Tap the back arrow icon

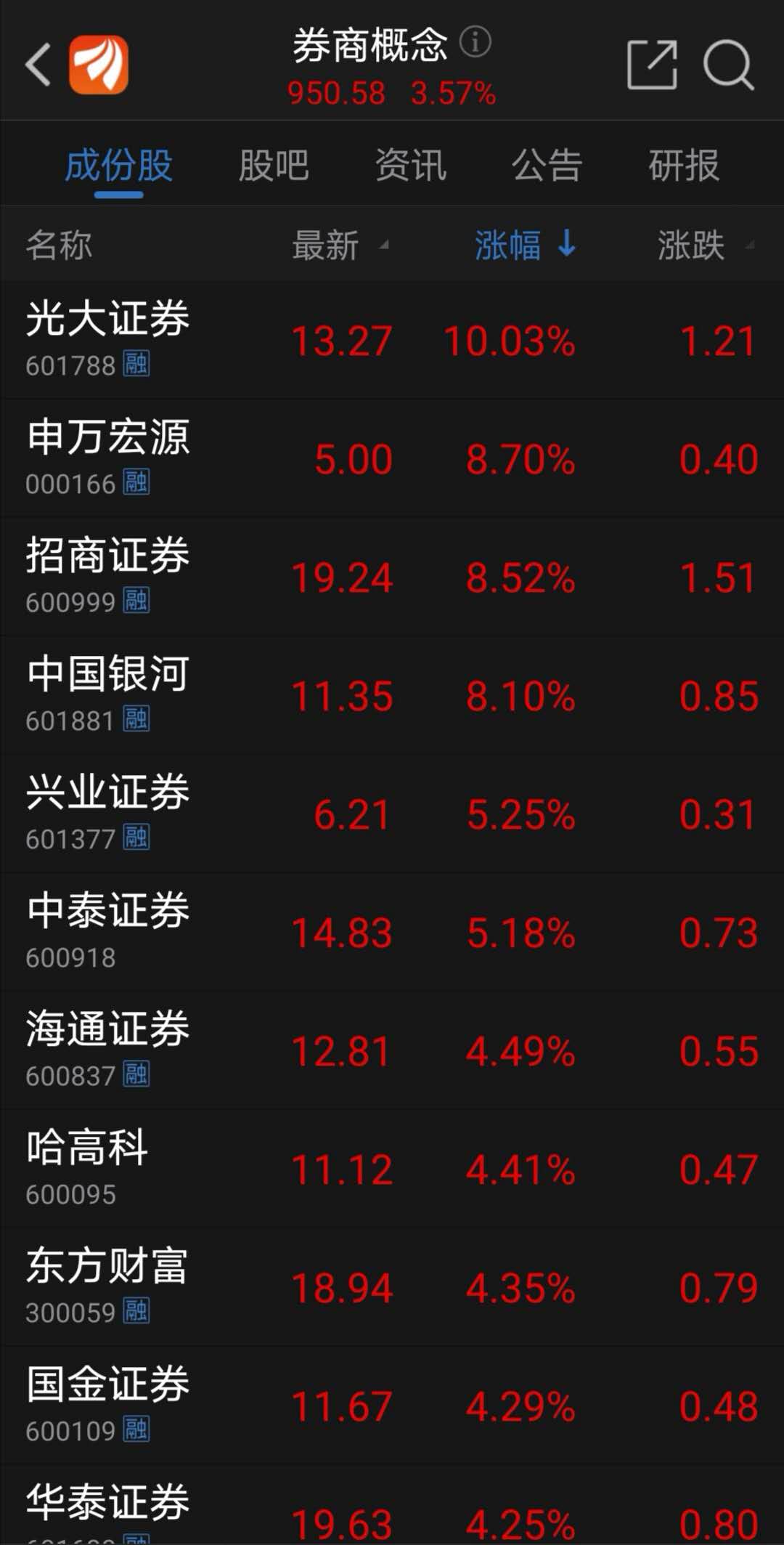tap(35, 64)
